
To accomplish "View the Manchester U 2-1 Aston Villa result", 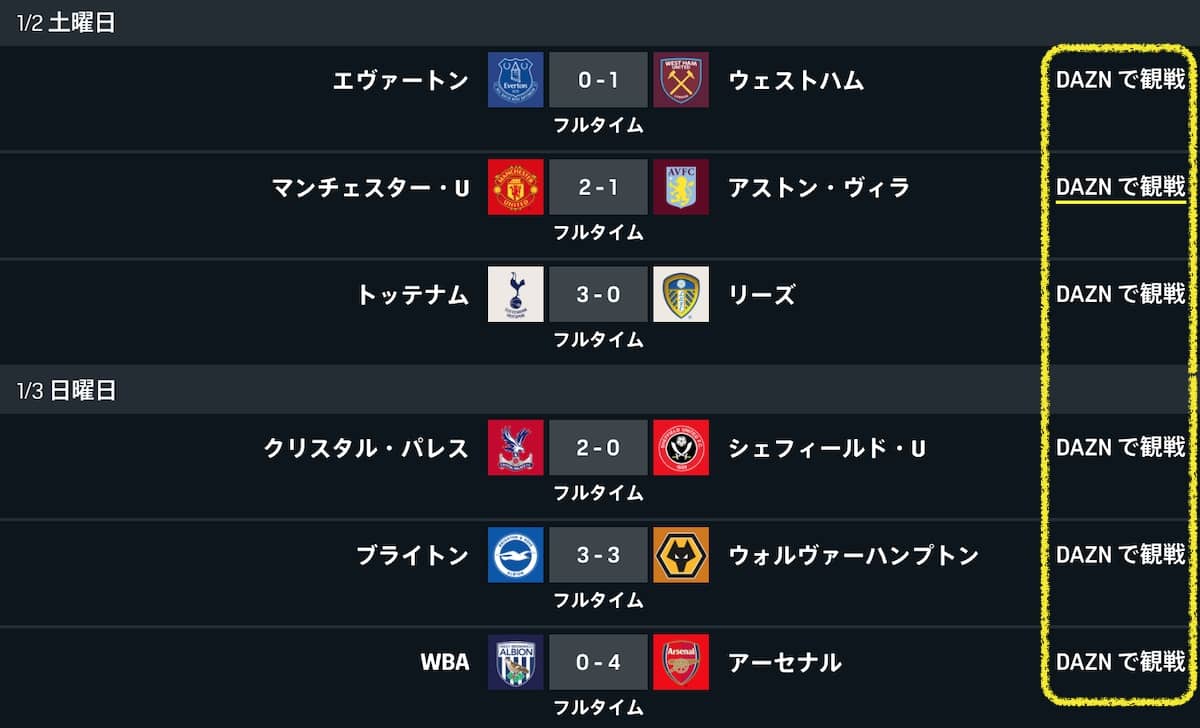I will [598, 187].
